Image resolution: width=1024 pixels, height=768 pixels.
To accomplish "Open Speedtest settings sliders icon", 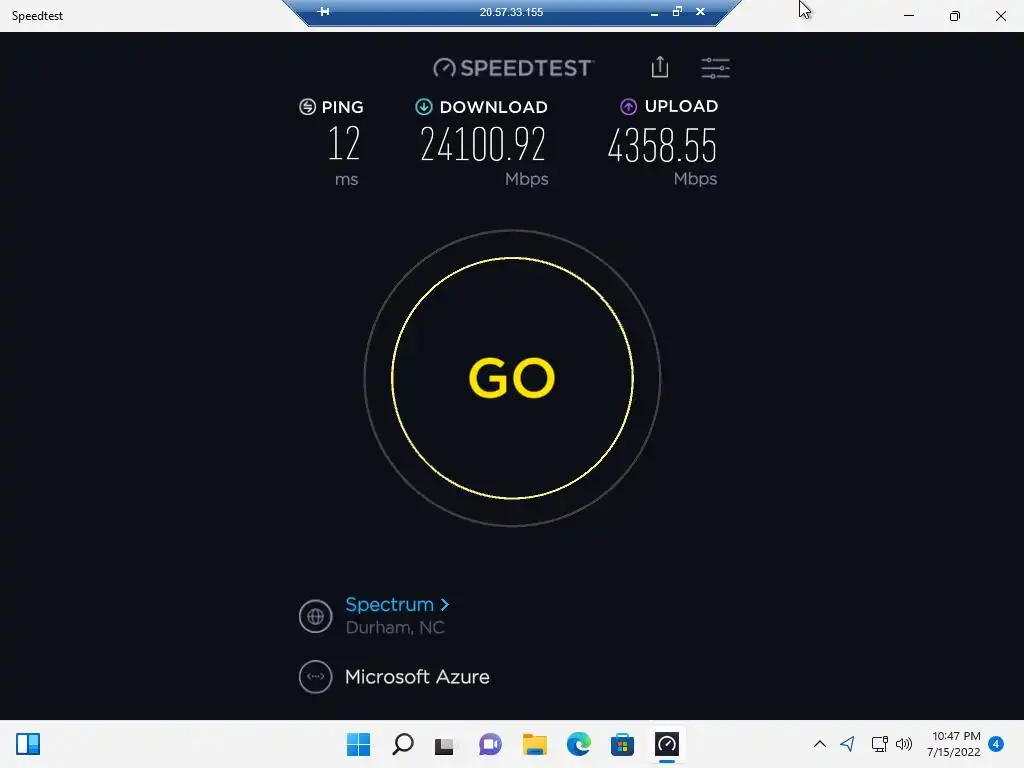I will (715, 68).
